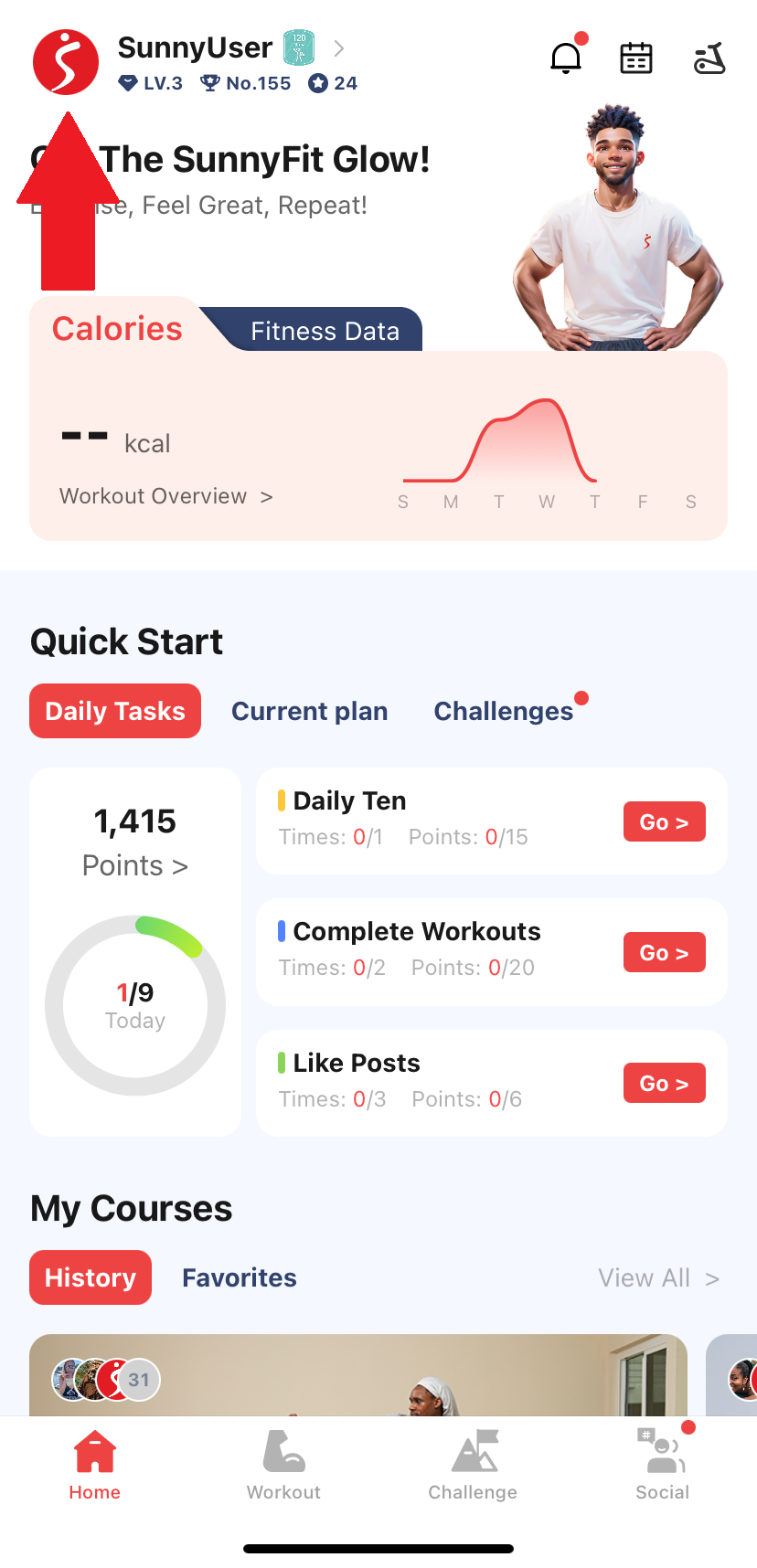Open the calendar icon
This screenshot has width=757, height=1568.
click(636, 58)
